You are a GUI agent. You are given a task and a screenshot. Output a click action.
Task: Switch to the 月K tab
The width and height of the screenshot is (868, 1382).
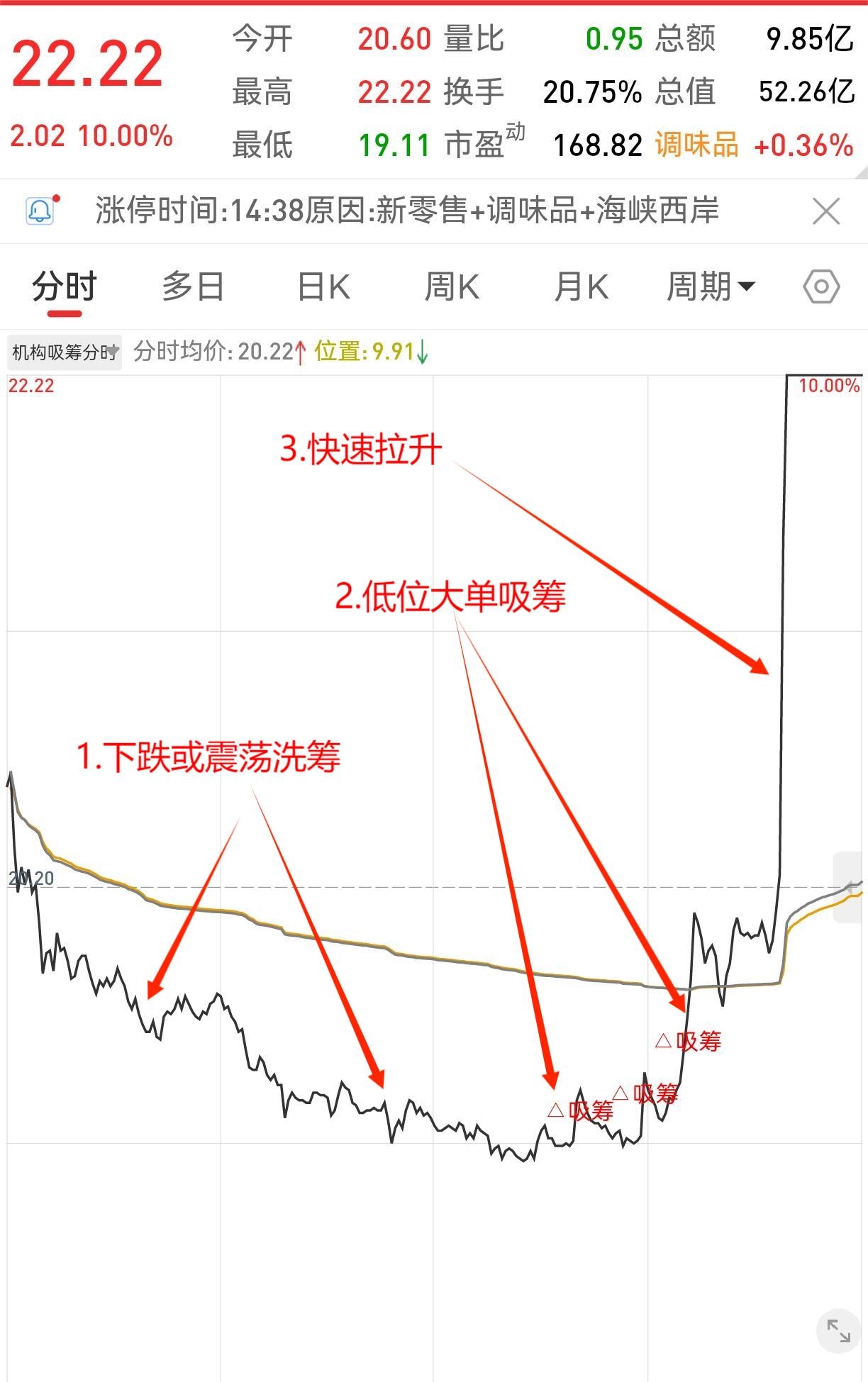tap(580, 286)
